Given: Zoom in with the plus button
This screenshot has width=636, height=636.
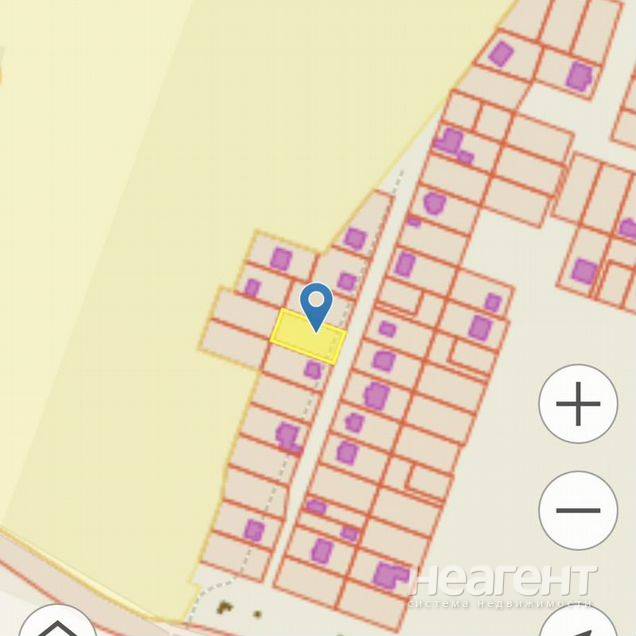Looking at the screenshot, I should point(578,405).
